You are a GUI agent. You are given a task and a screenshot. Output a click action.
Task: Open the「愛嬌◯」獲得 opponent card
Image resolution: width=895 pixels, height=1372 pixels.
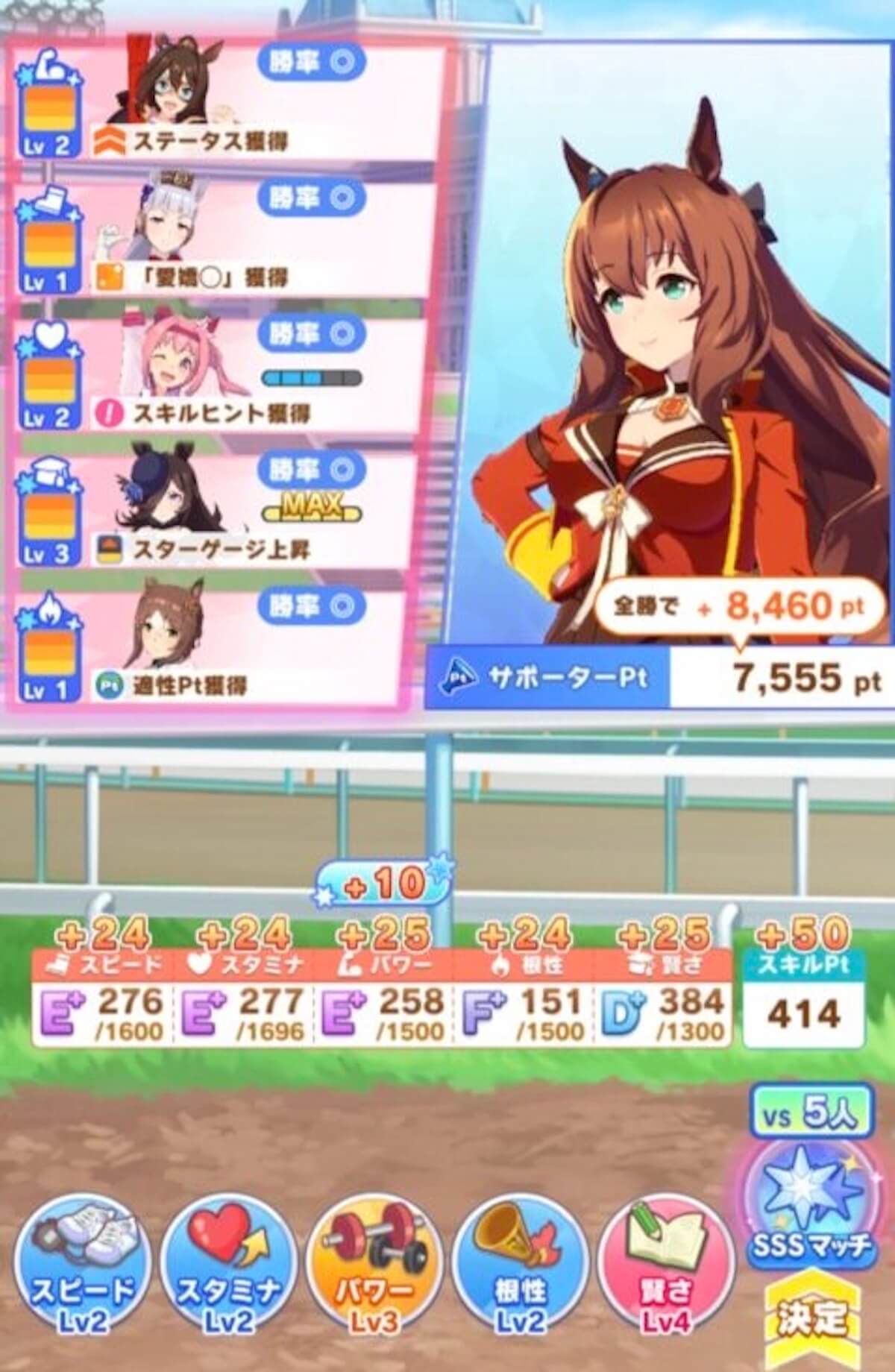224,239
